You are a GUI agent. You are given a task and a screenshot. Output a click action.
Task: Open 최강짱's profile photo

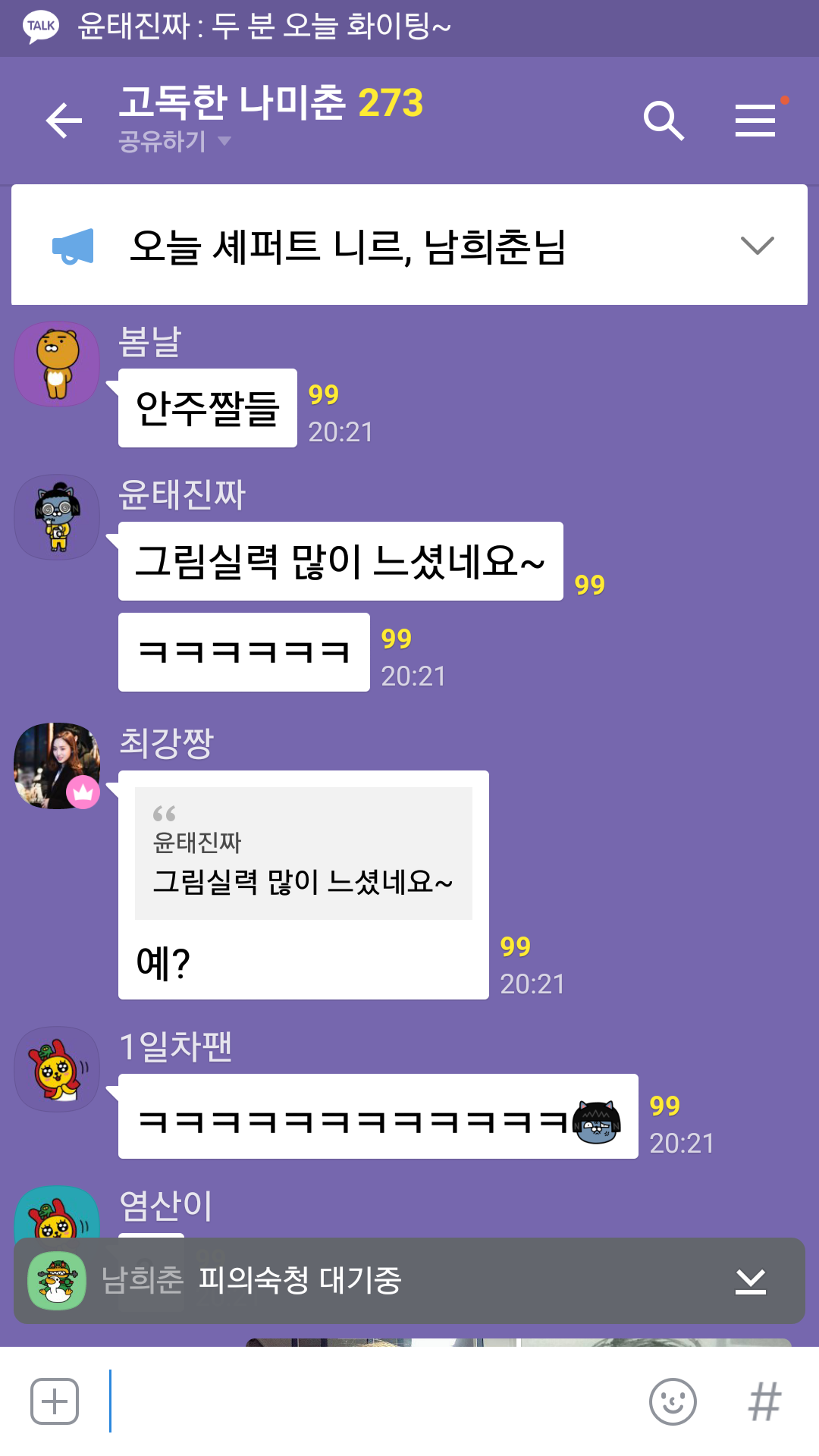(57, 766)
